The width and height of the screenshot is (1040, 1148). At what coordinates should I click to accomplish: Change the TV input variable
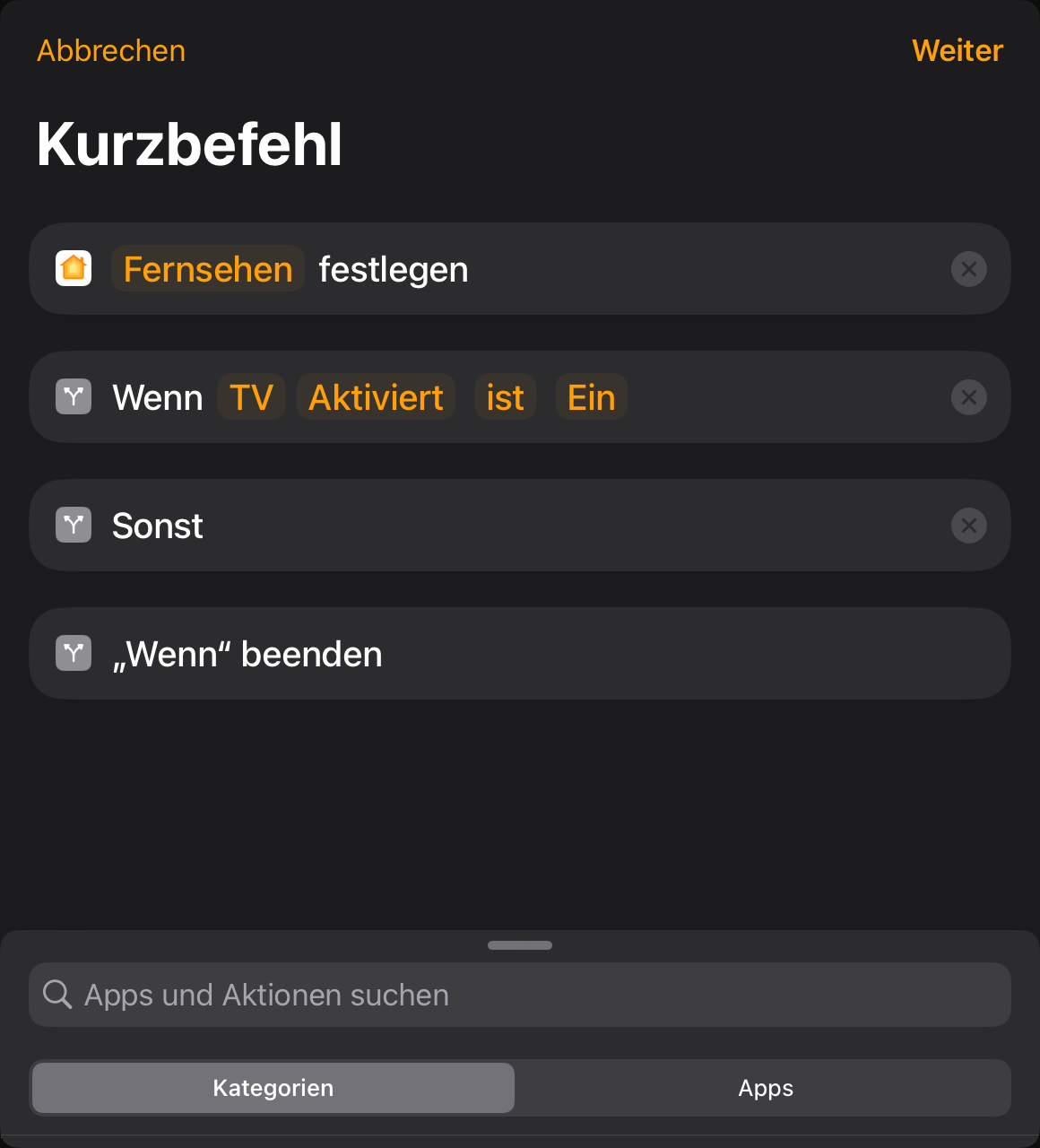[x=251, y=397]
